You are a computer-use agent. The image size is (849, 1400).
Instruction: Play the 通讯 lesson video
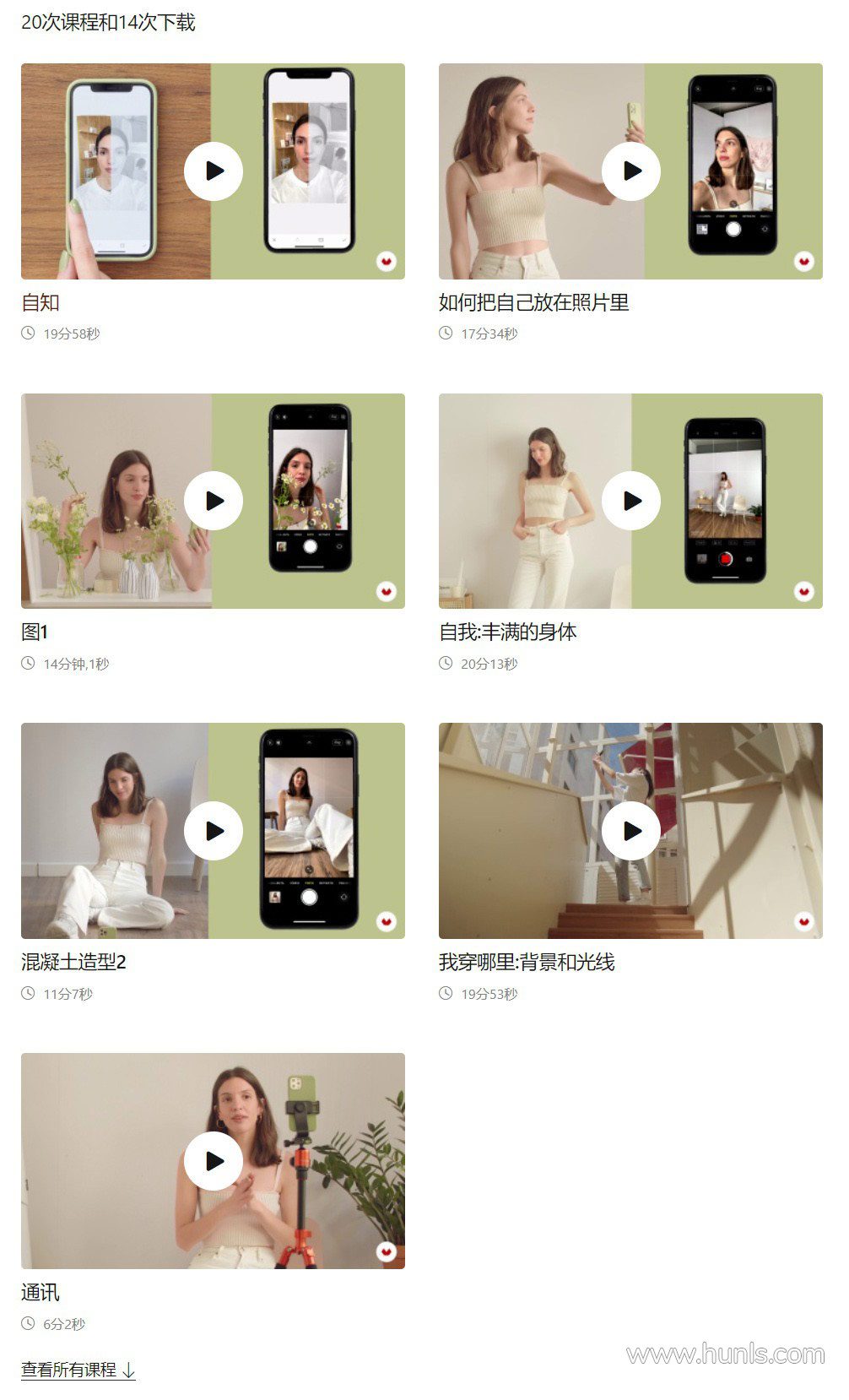pyautogui.click(x=213, y=1161)
